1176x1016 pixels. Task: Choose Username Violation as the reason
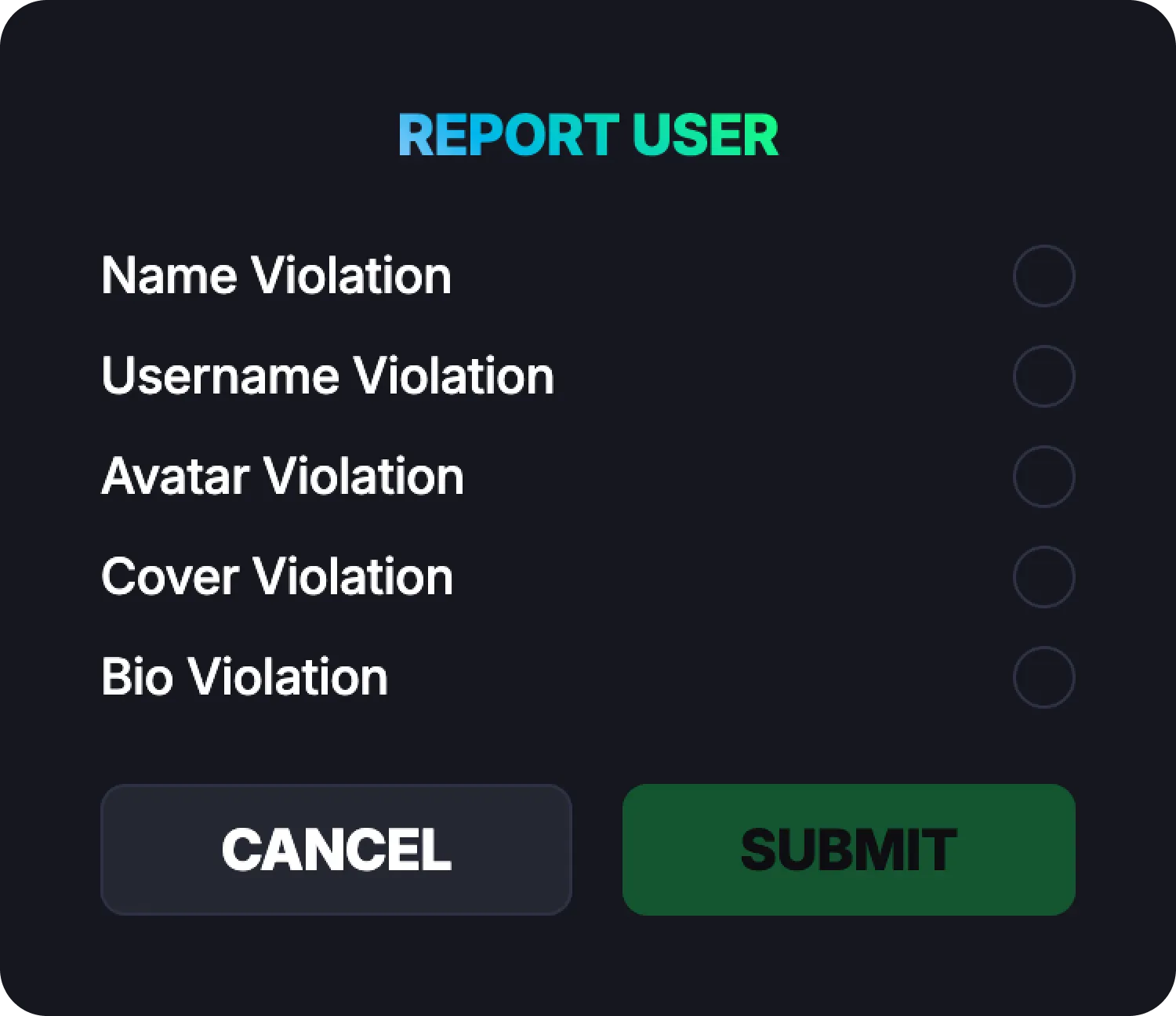pyautogui.click(x=1043, y=376)
